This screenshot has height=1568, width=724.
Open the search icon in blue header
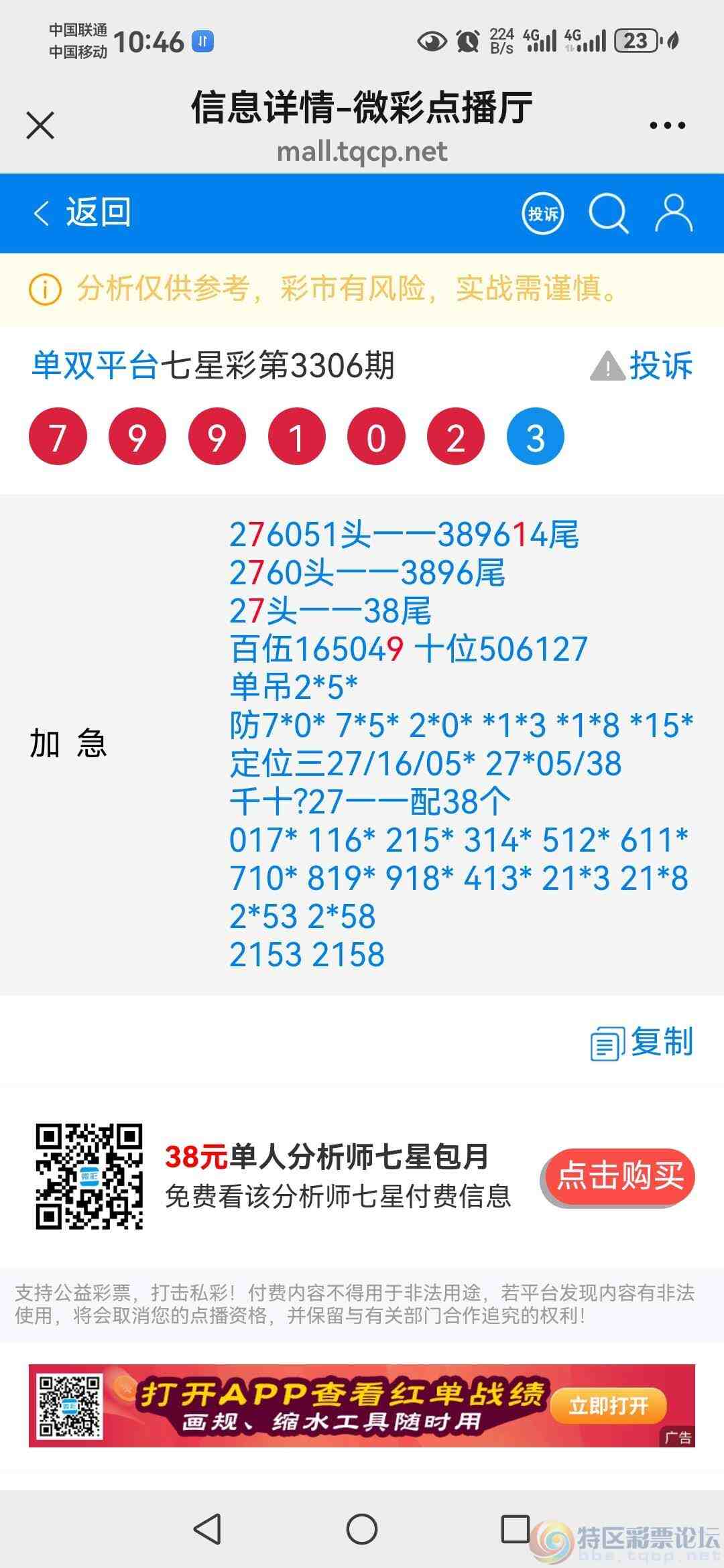click(x=609, y=213)
